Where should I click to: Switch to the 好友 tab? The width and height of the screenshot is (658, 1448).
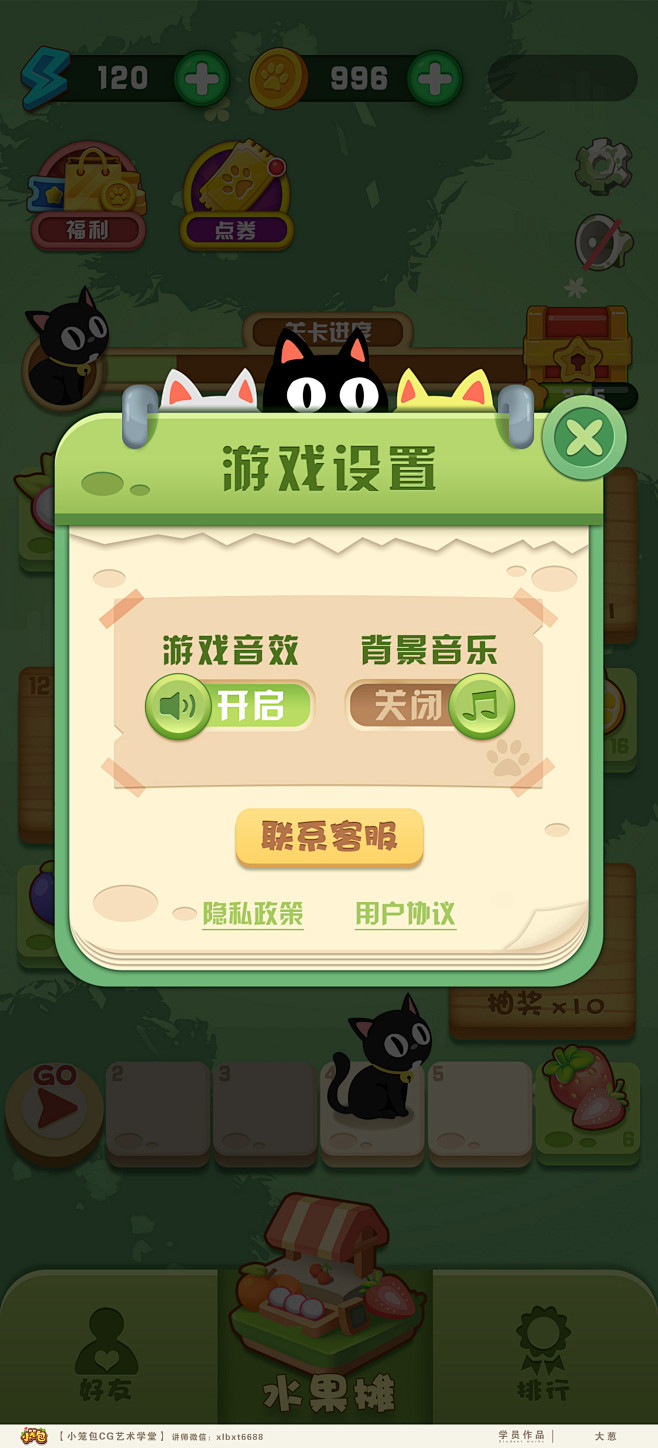107,1350
